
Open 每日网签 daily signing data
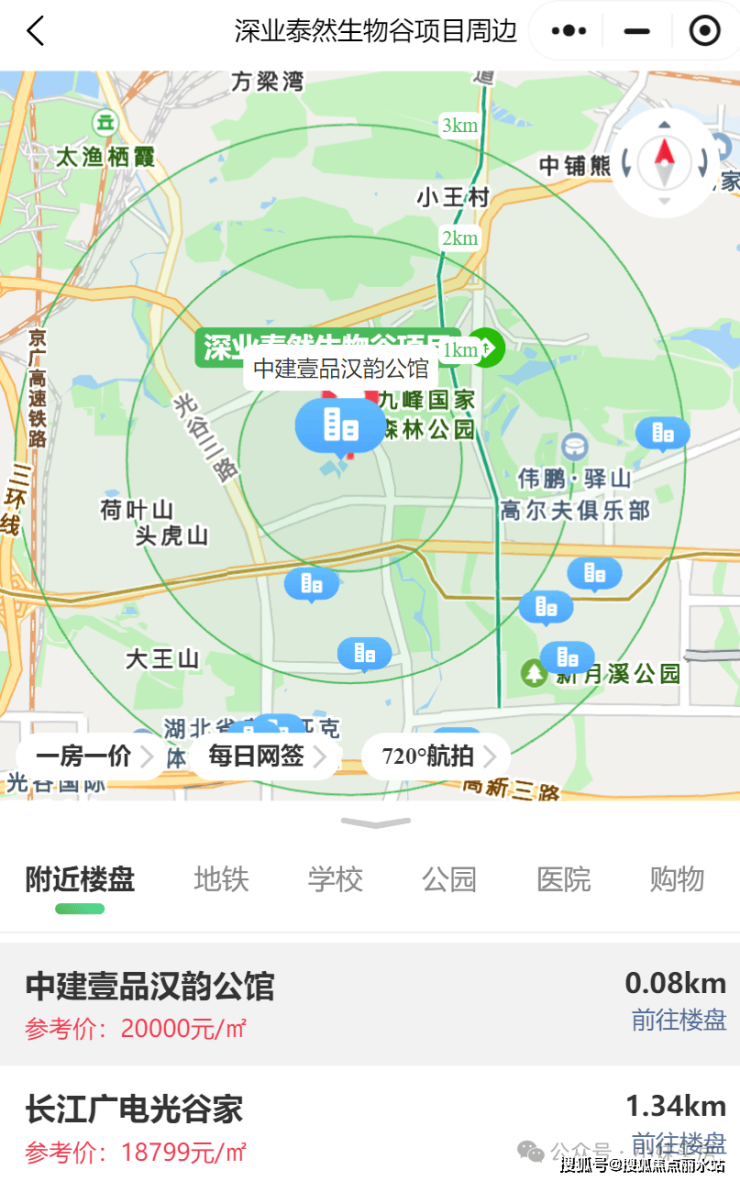(x=266, y=756)
